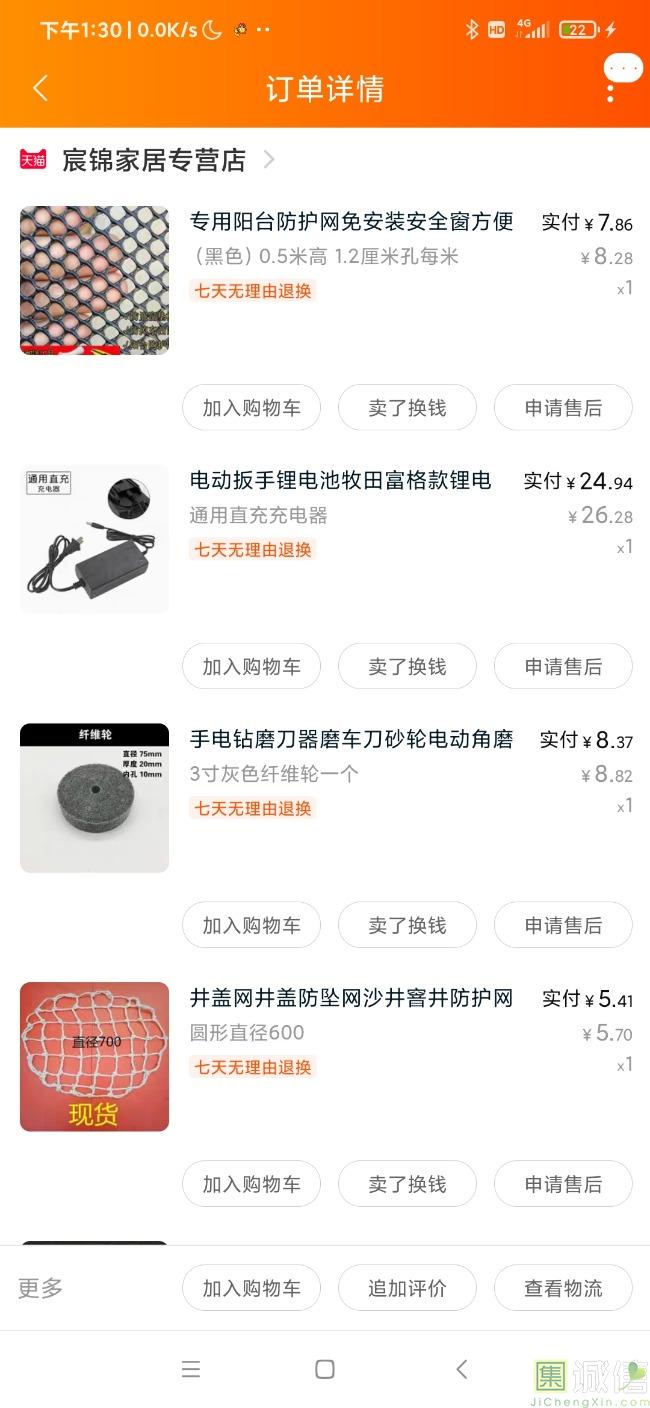Check shipping status with 查看物流
Viewport: 650px width, 1408px height.
(x=563, y=1288)
